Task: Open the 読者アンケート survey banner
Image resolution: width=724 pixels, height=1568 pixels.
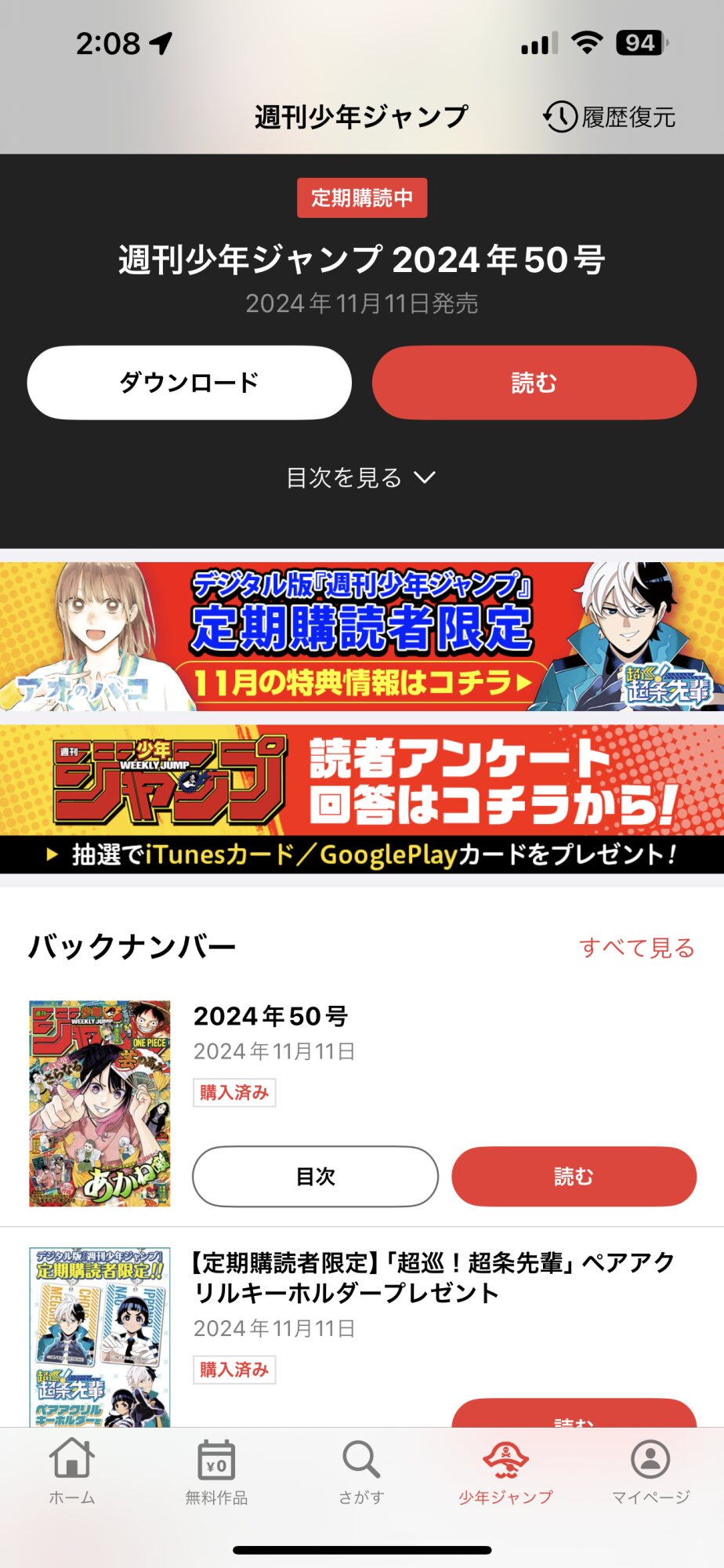Action: coord(362,798)
